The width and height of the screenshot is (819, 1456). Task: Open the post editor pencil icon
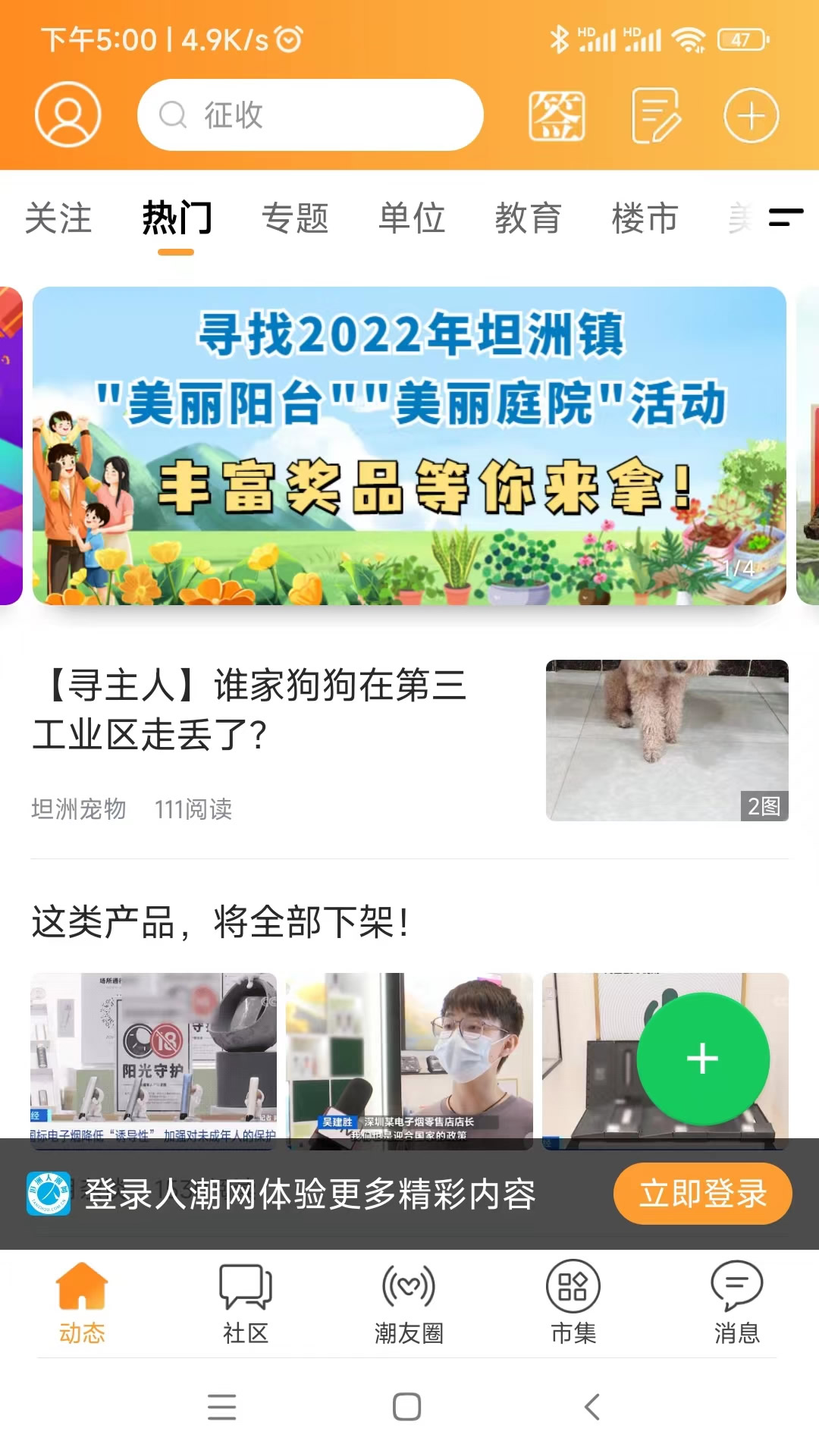coord(654,115)
